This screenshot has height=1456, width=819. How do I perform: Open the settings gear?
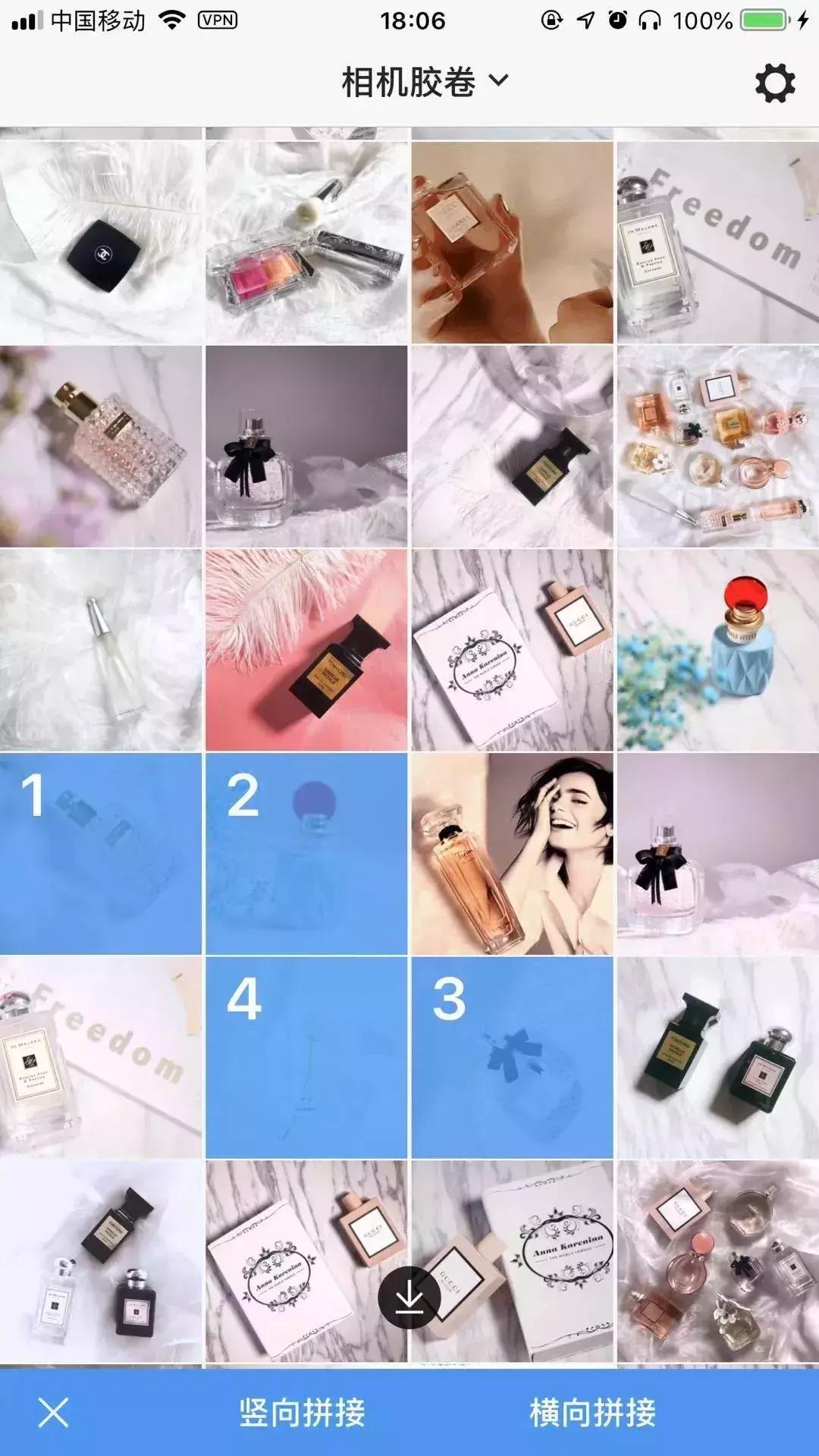click(x=774, y=83)
